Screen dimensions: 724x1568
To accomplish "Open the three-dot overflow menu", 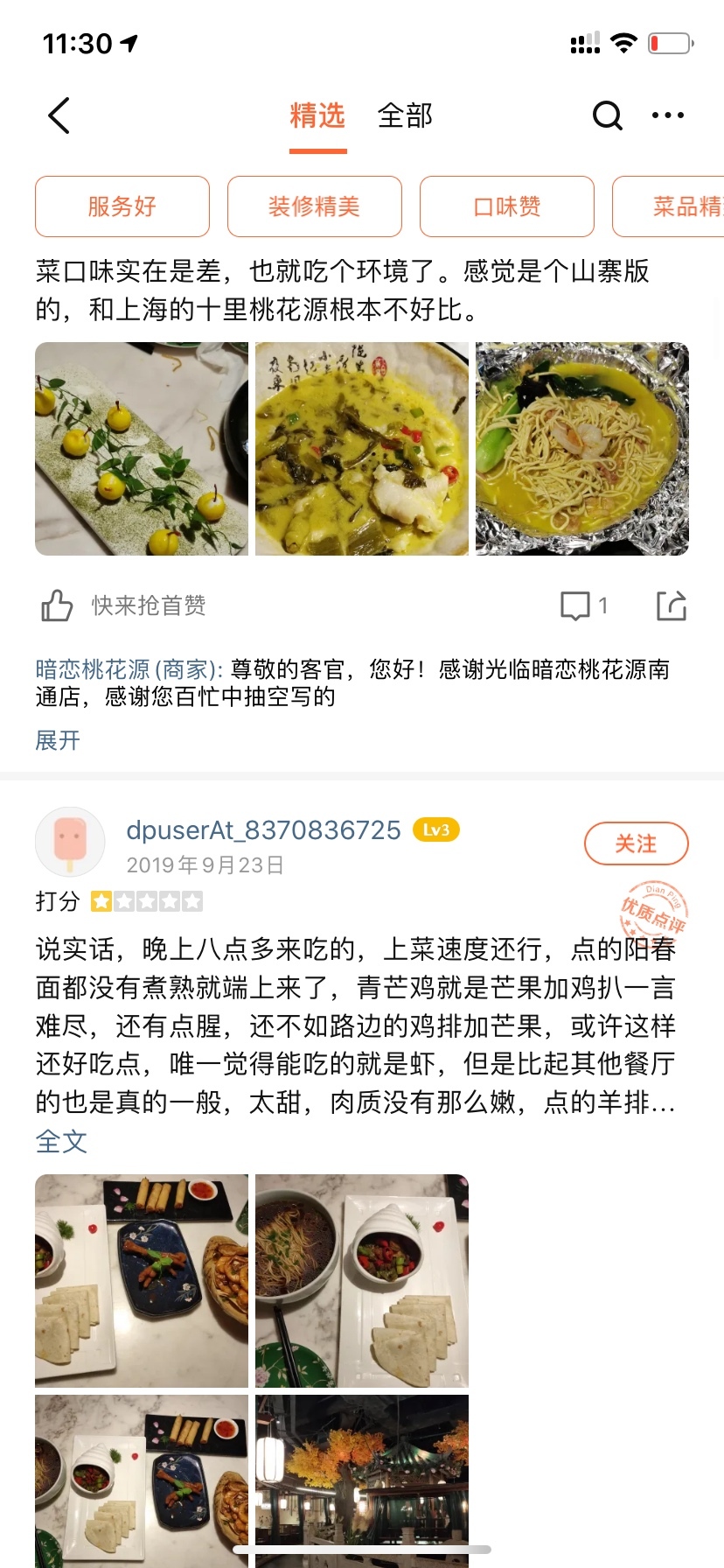I will [x=668, y=115].
